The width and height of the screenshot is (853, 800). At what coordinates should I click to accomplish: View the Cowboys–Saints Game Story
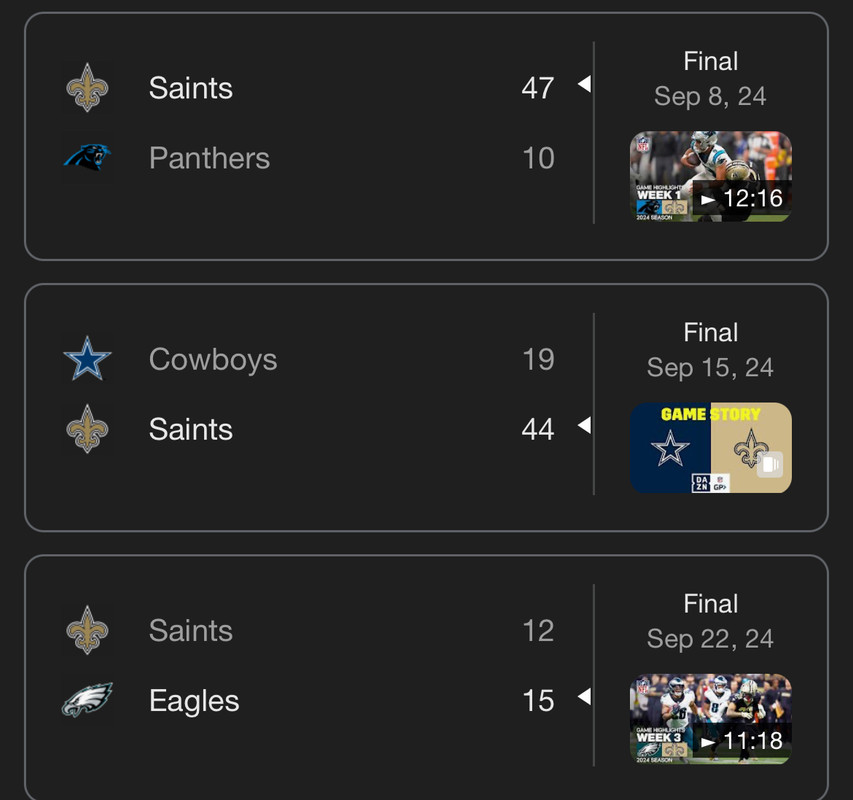[x=710, y=448]
